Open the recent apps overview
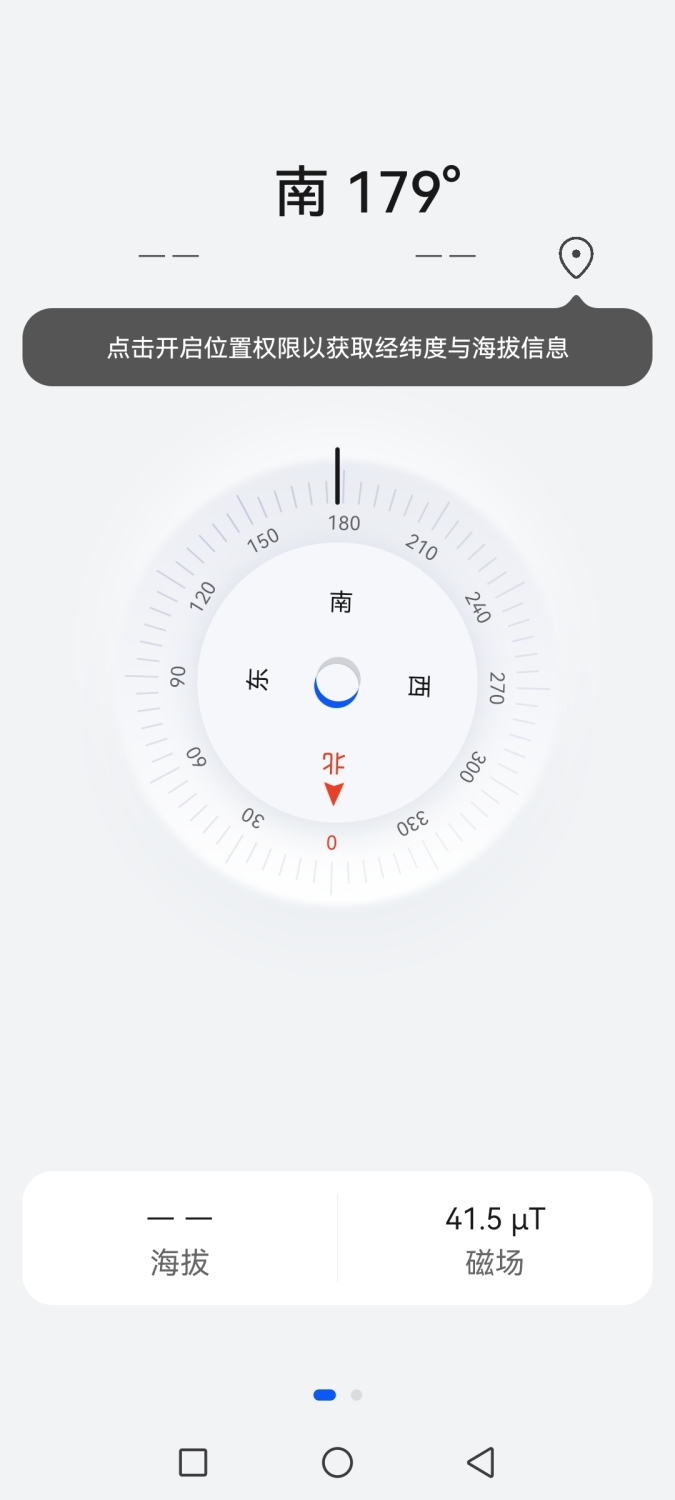The height and width of the screenshot is (1500, 675). tap(193, 1462)
